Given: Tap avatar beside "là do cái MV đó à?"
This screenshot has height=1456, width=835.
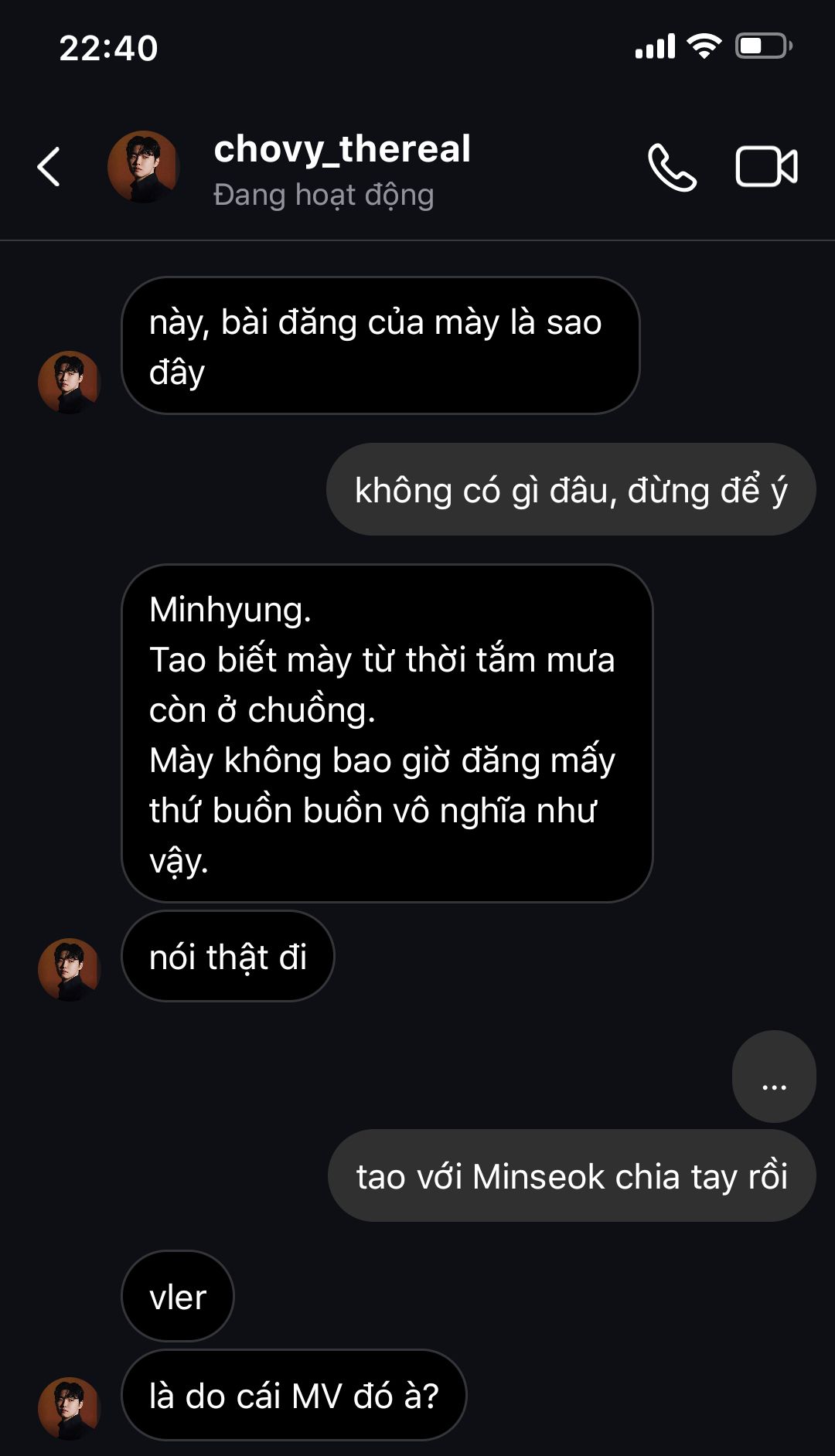Looking at the screenshot, I should pyautogui.click(x=70, y=1408).
